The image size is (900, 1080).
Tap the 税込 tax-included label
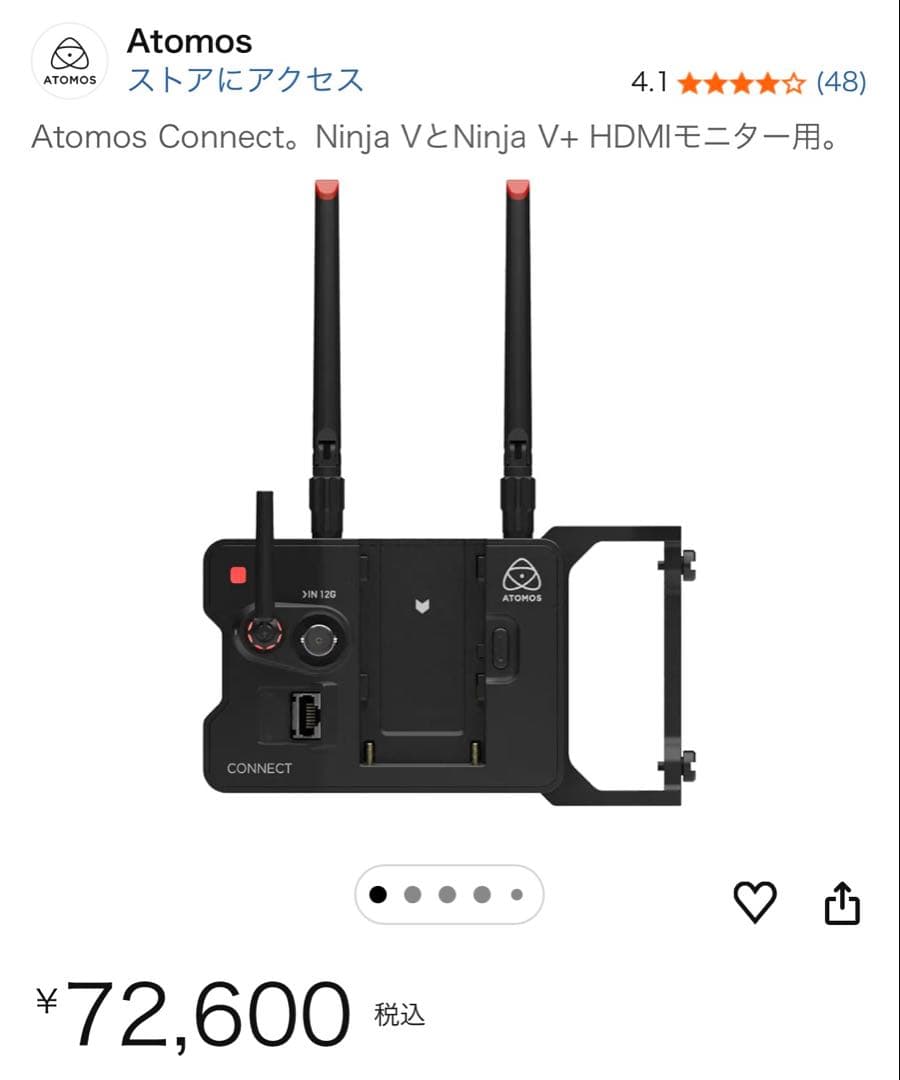[398, 1013]
